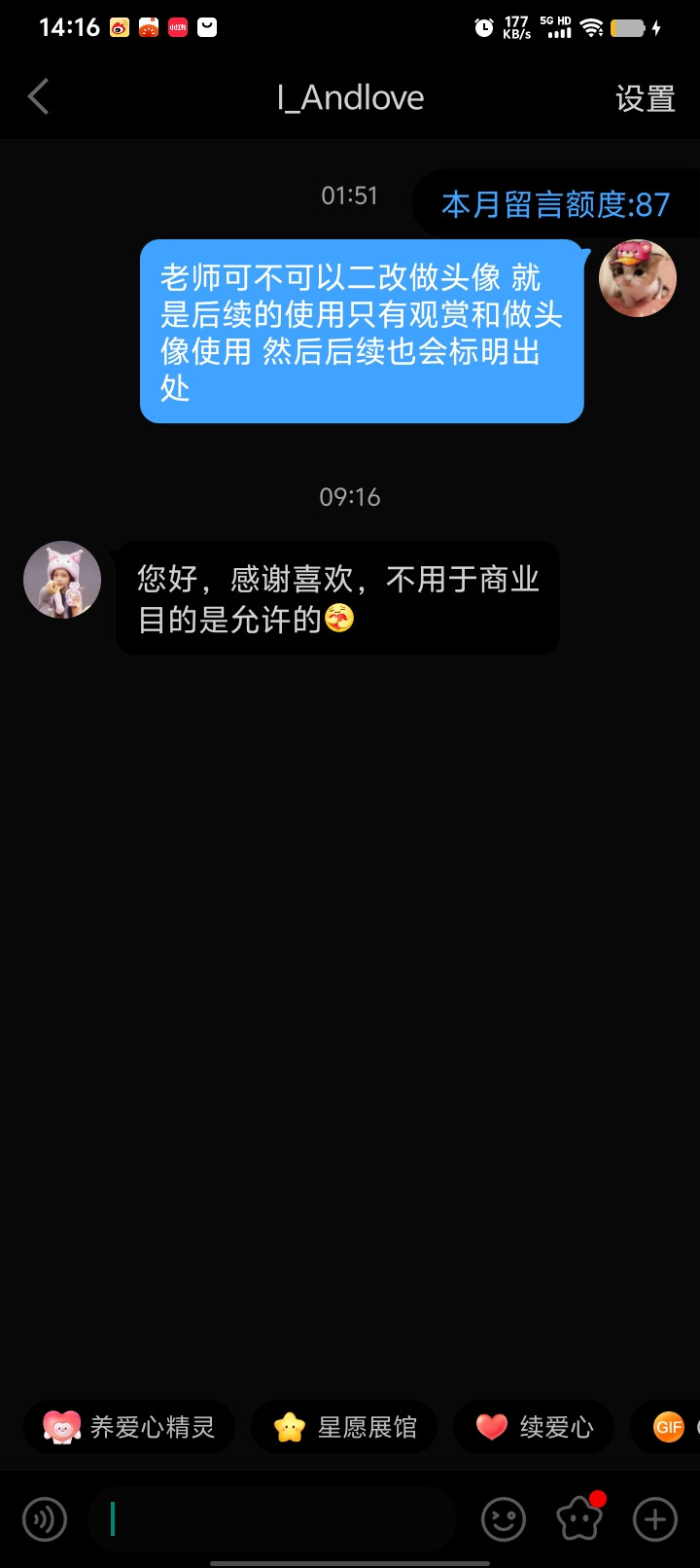Open 星愿展馆 shortcut
The height and width of the screenshot is (1568, 700).
point(344,1427)
